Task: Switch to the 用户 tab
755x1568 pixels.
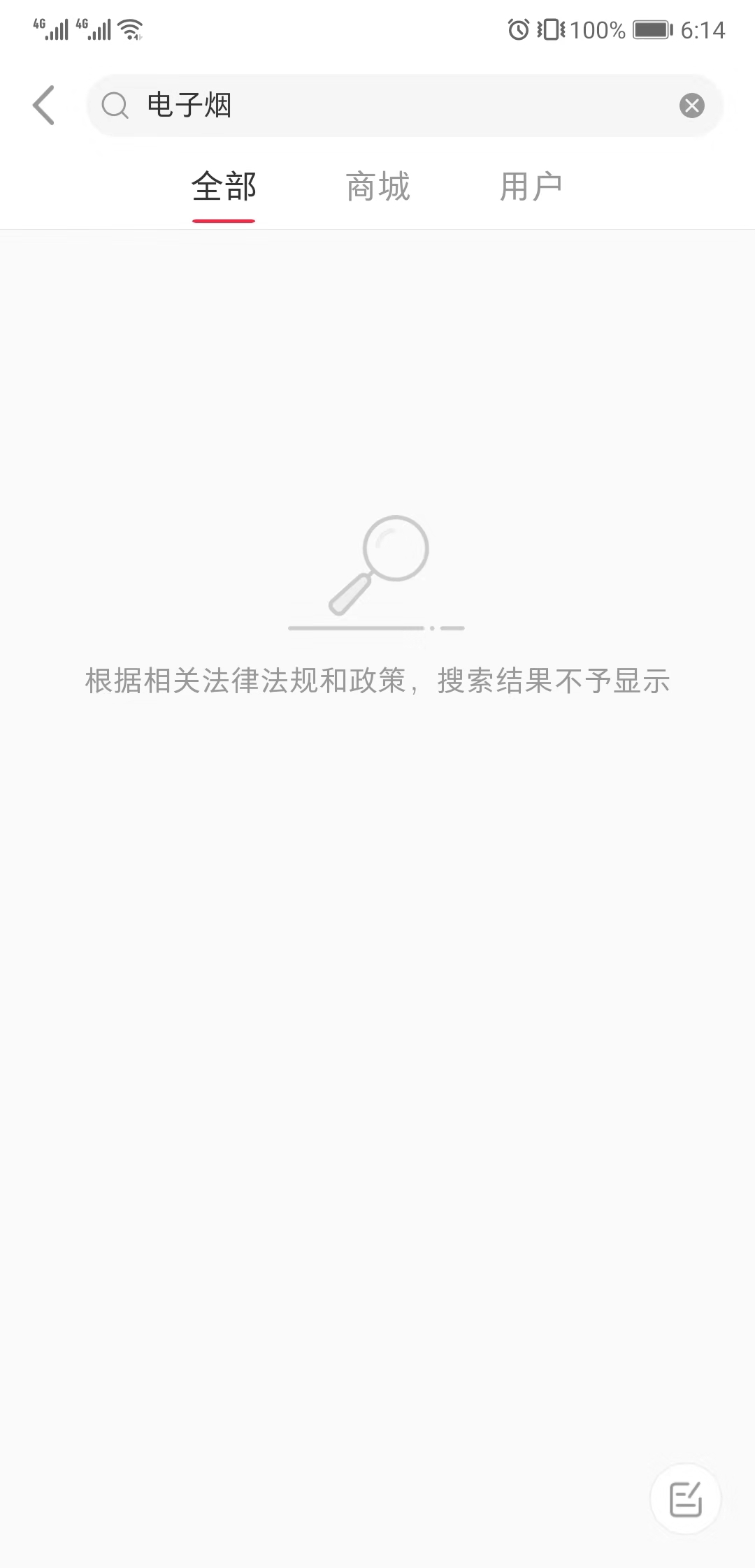Action: coord(531,187)
